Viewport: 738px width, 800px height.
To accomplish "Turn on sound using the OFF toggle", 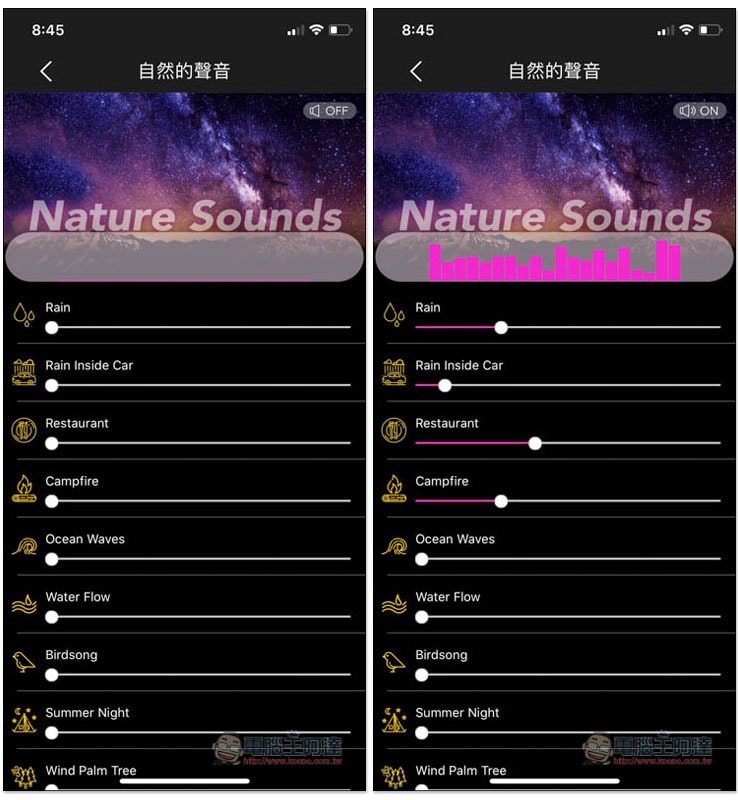I will click(329, 111).
